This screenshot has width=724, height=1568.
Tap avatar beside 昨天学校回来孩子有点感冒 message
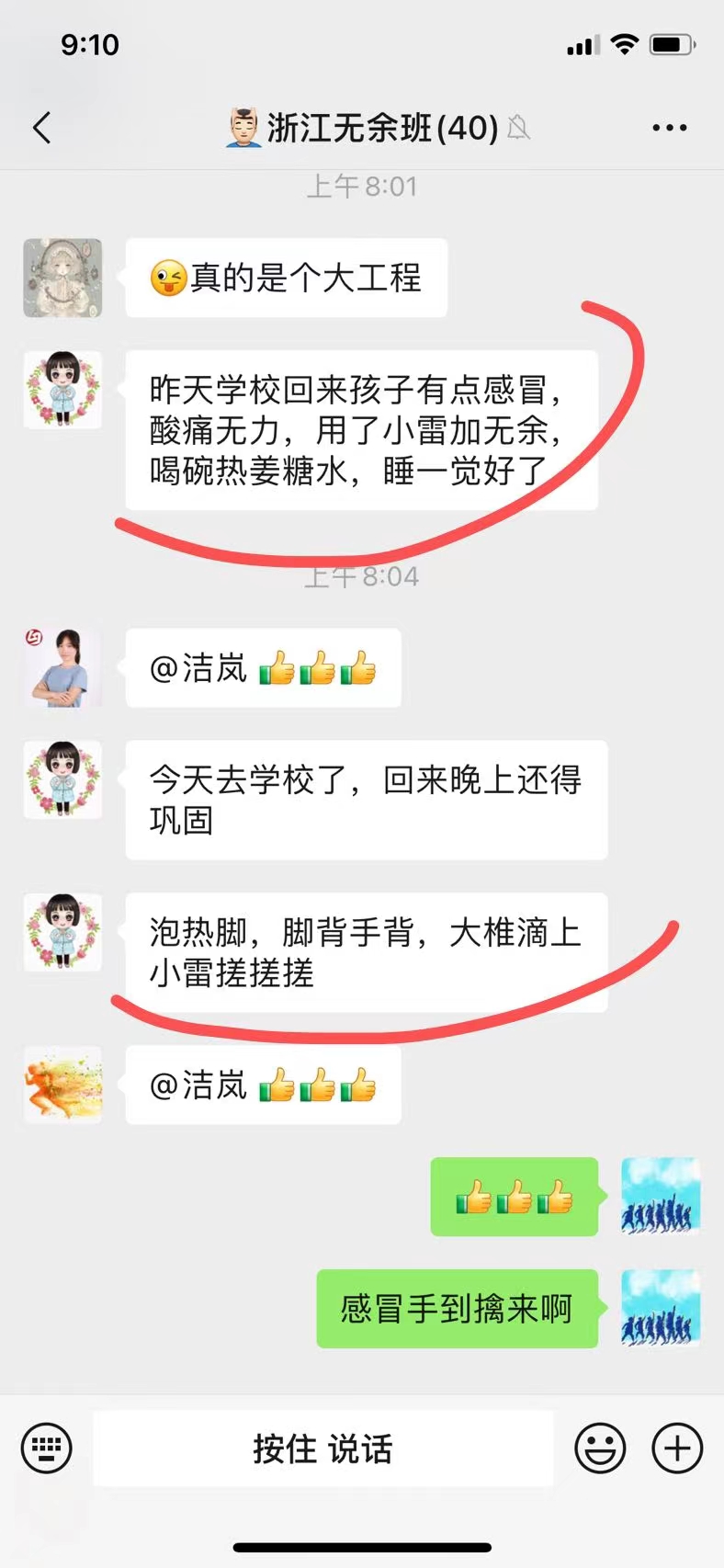click(x=62, y=390)
